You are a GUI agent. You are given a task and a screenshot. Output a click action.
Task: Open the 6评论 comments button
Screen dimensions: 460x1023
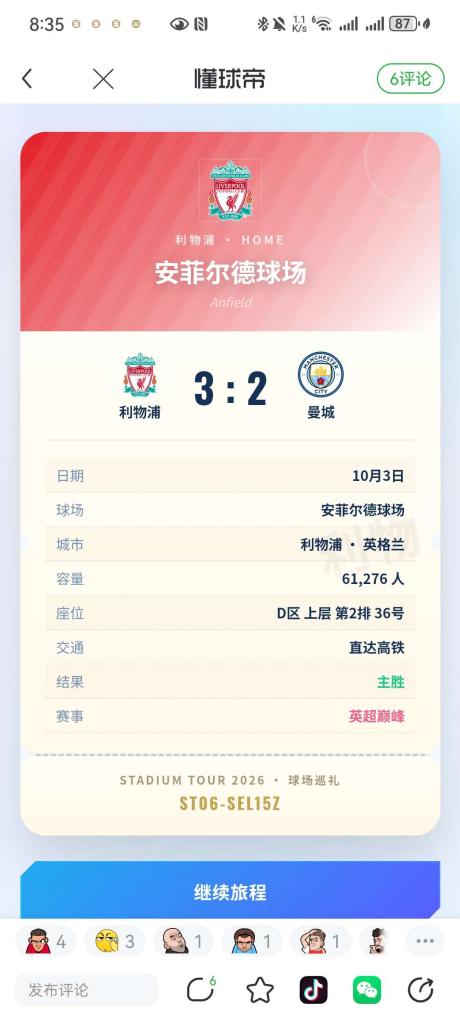pos(410,79)
